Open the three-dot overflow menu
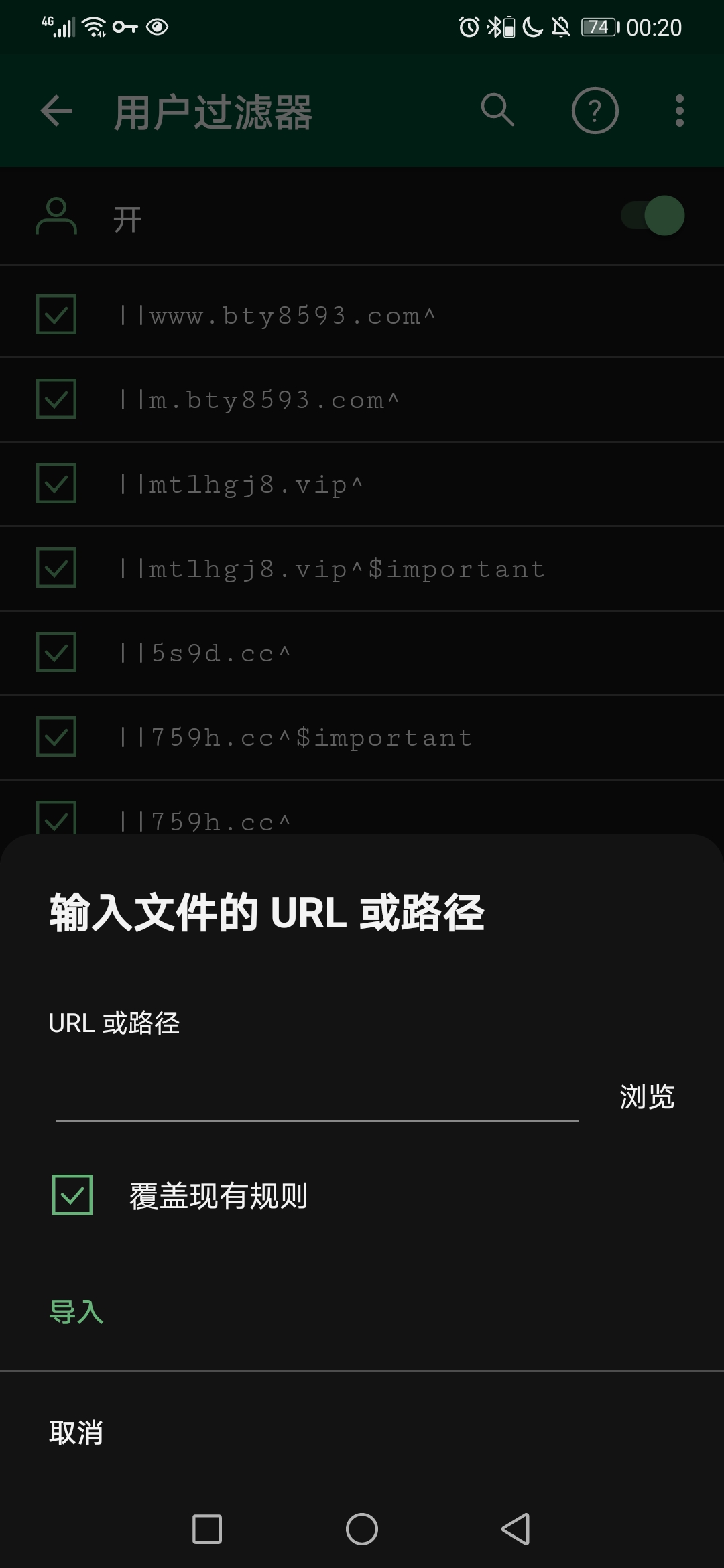Viewport: 724px width, 1568px height. 680,111
